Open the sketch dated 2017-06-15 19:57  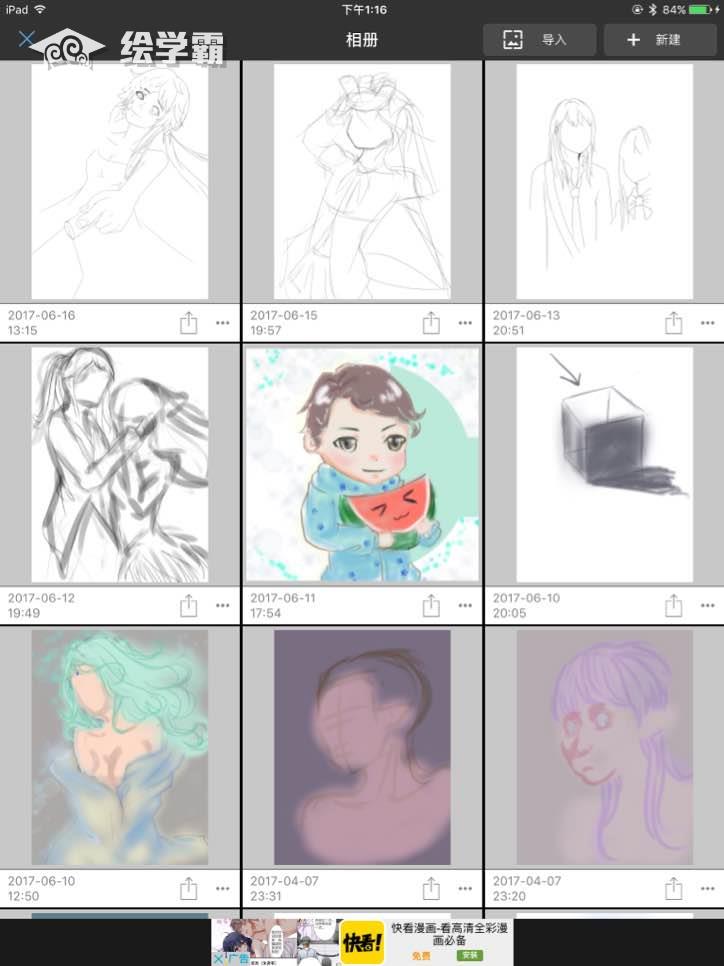pyautogui.click(x=362, y=181)
